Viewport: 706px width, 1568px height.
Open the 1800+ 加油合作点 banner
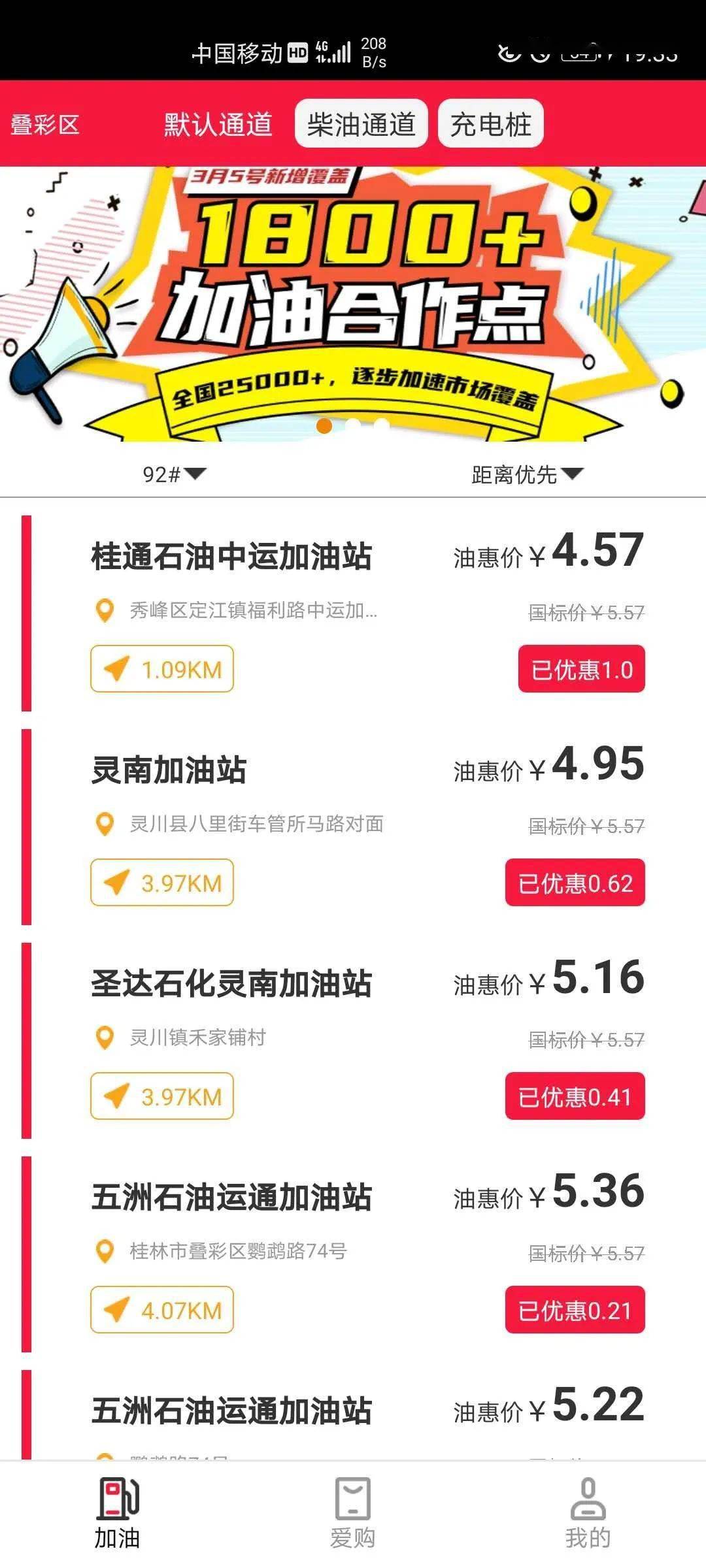pos(353,304)
